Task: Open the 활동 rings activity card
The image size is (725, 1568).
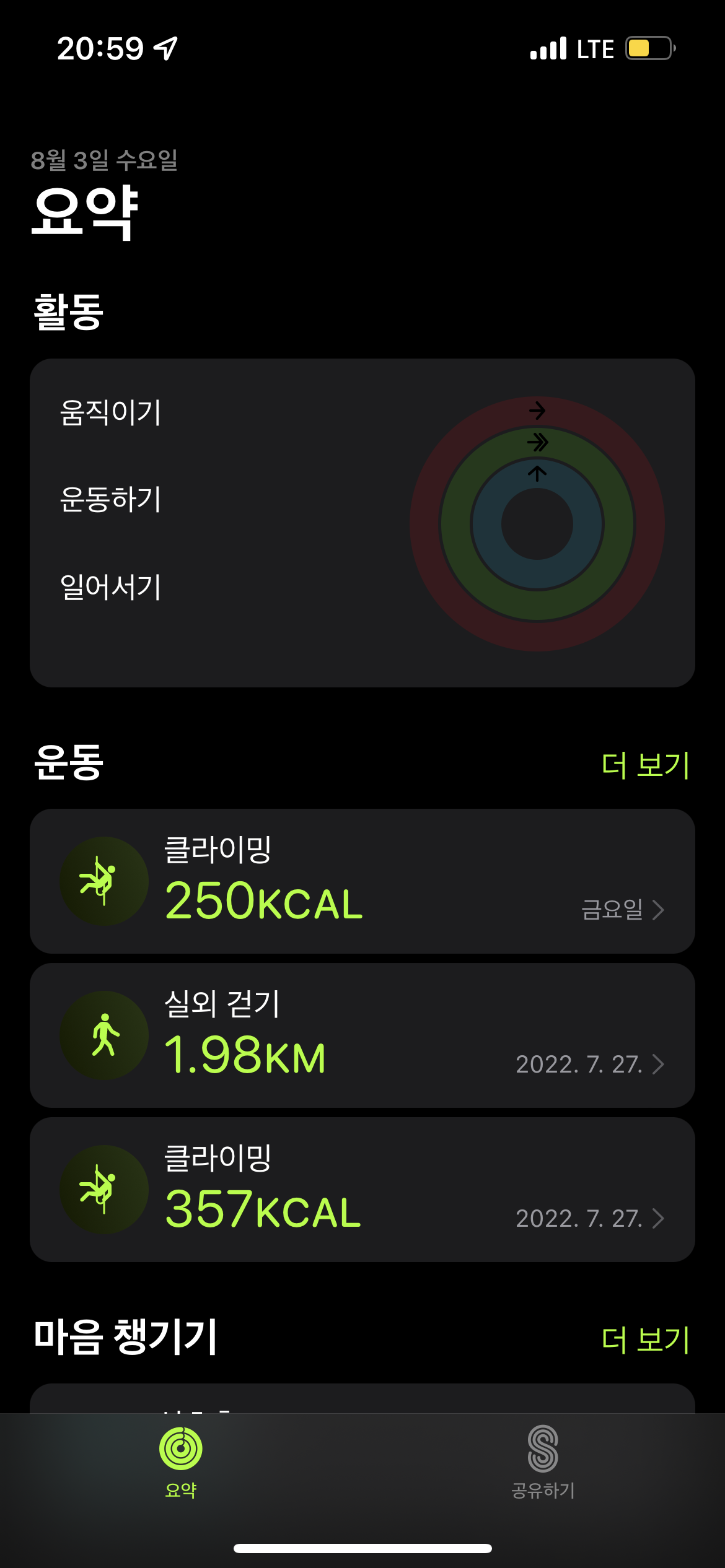Action: tap(362, 523)
